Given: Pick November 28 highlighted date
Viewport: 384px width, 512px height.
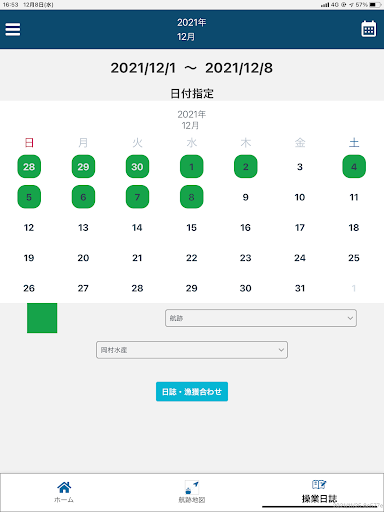Looking at the screenshot, I should pyautogui.click(x=29, y=167).
